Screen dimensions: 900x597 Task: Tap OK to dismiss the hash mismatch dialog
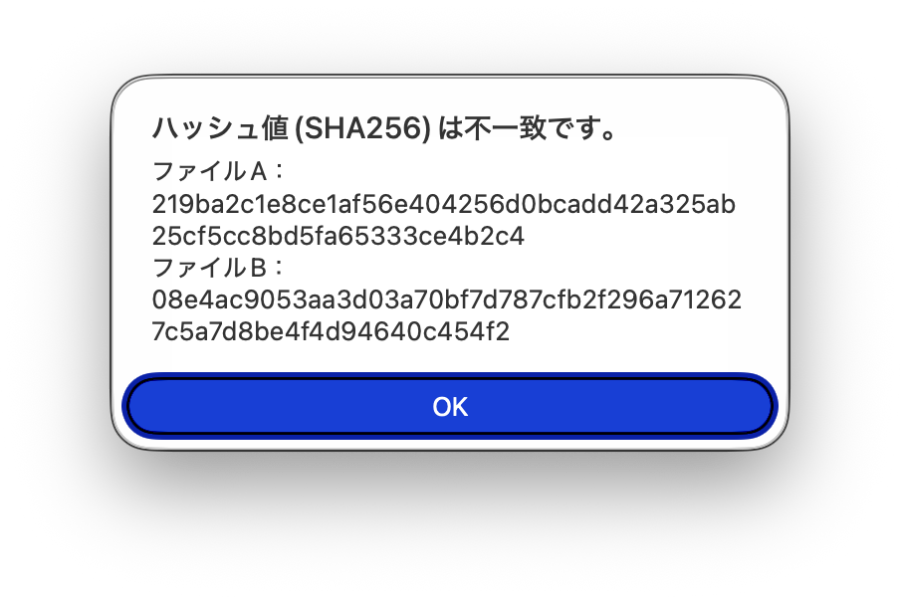tap(450, 407)
